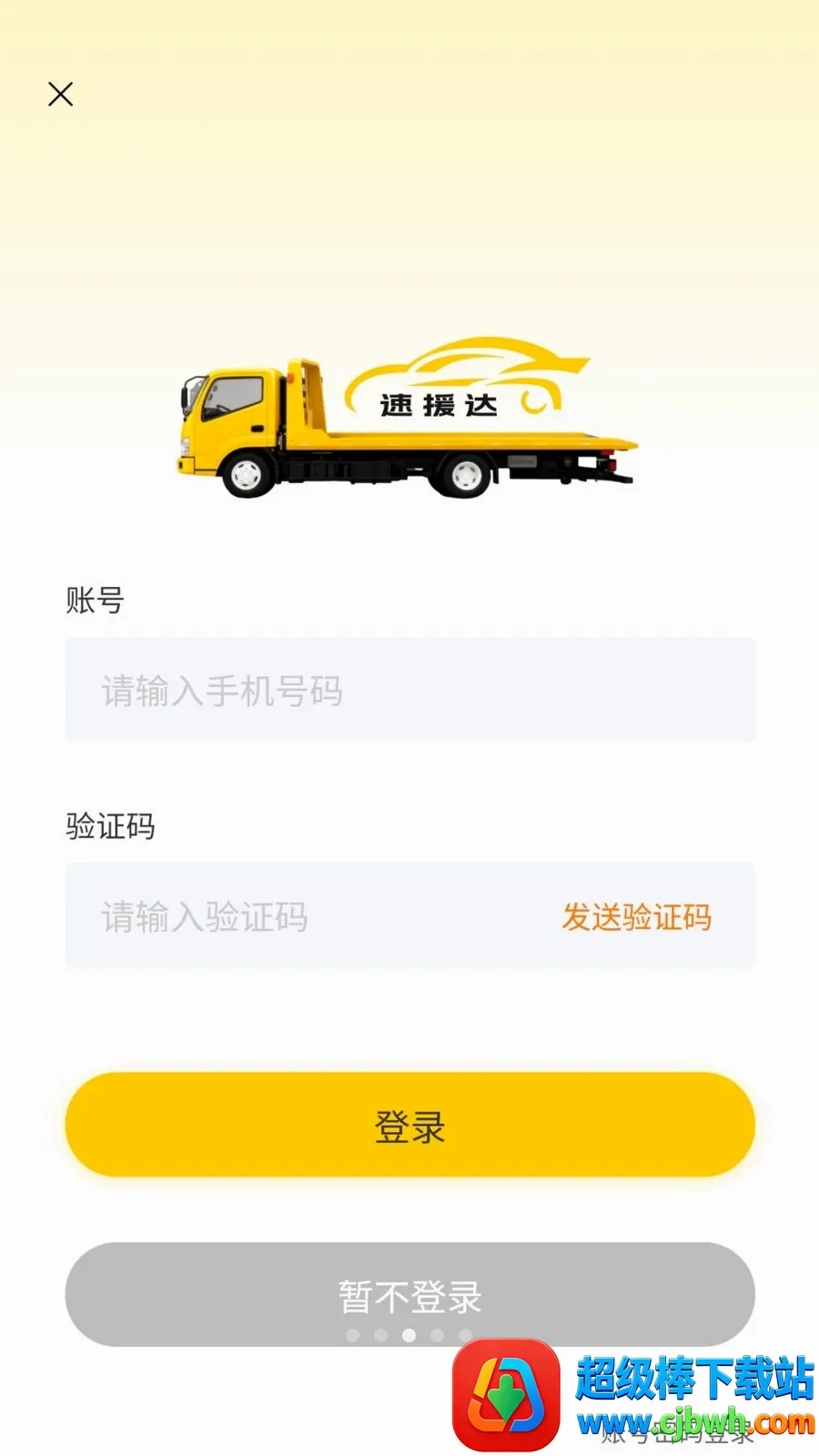Close the login screen with X
819x1456 pixels.
point(60,94)
